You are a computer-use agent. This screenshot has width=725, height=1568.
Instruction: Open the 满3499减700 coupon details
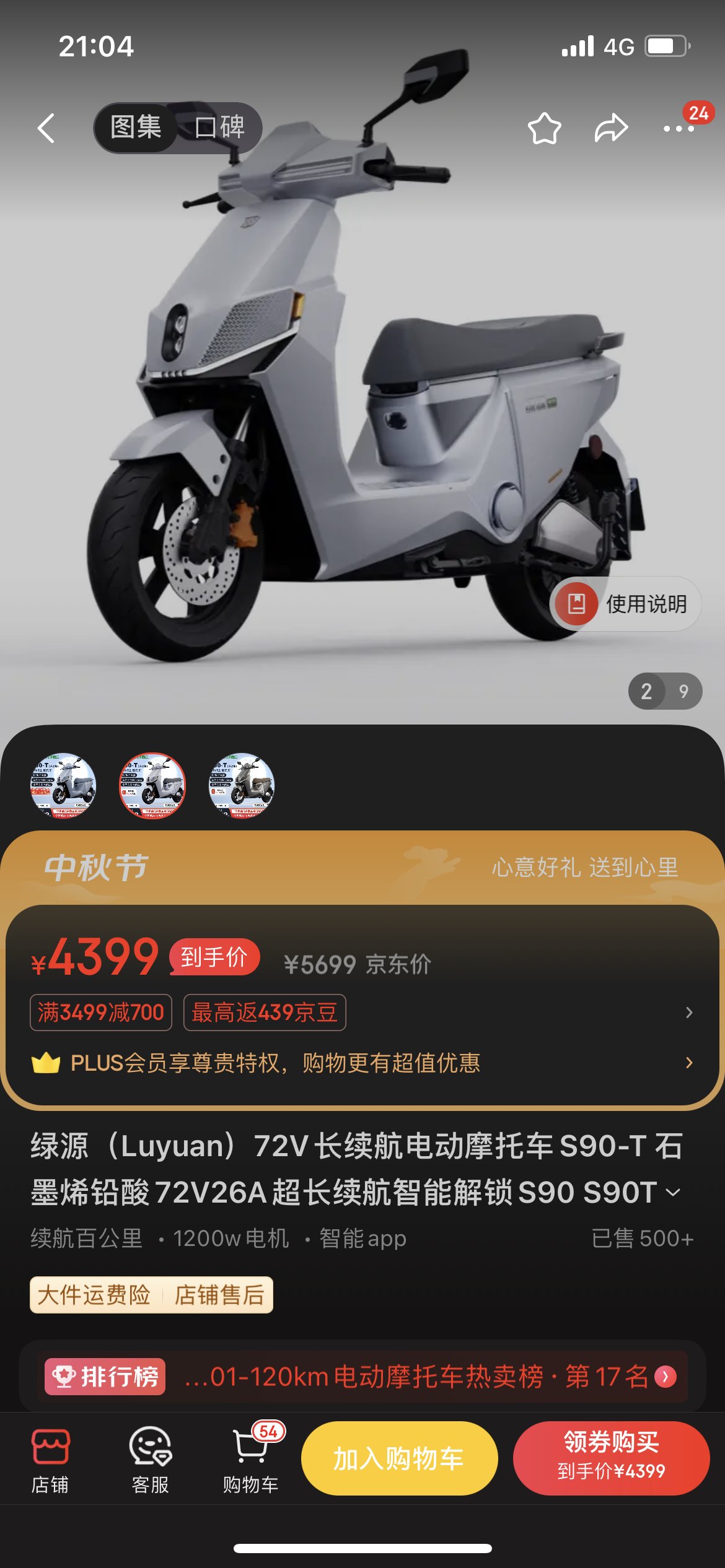point(101,1013)
